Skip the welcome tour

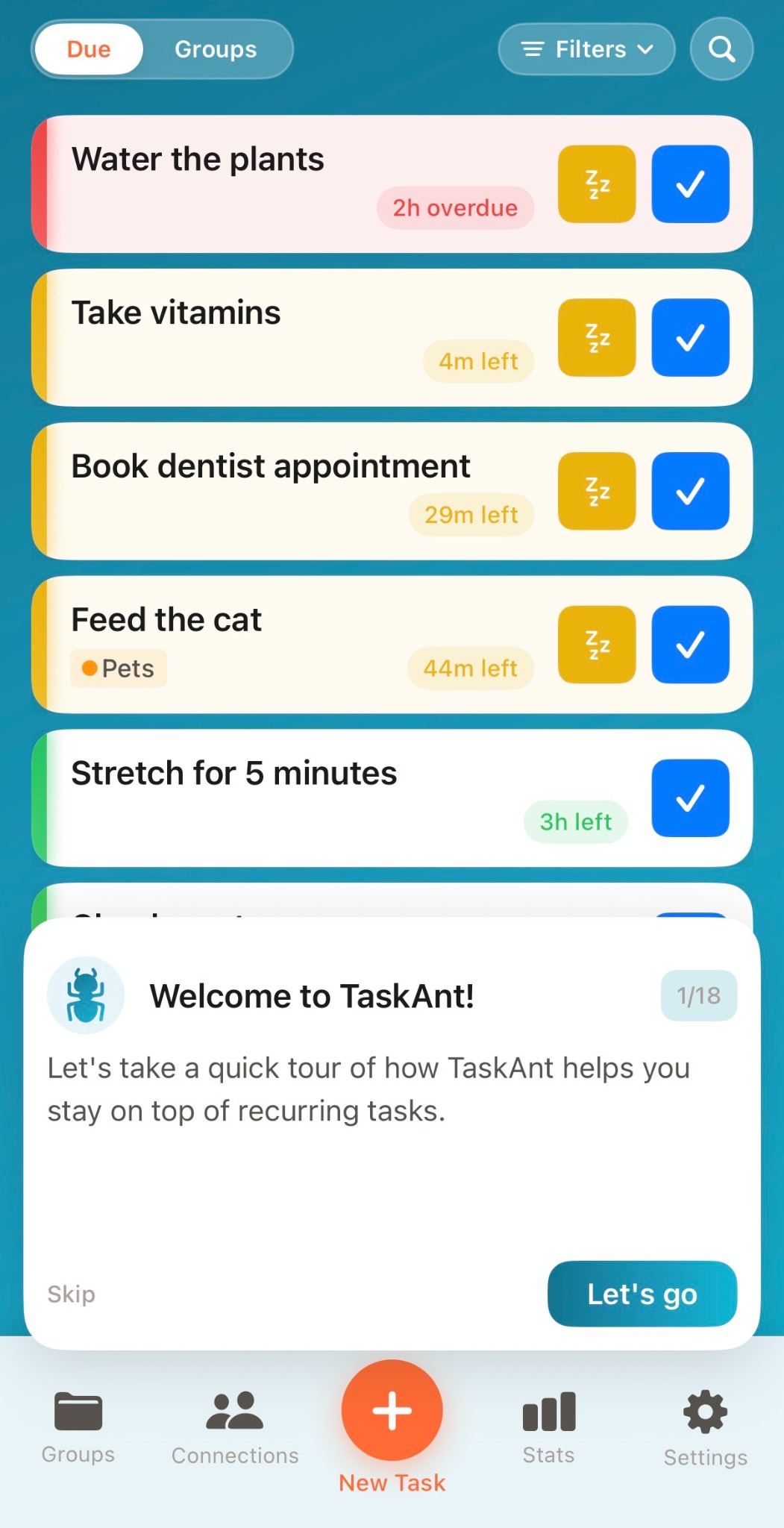point(71,1294)
